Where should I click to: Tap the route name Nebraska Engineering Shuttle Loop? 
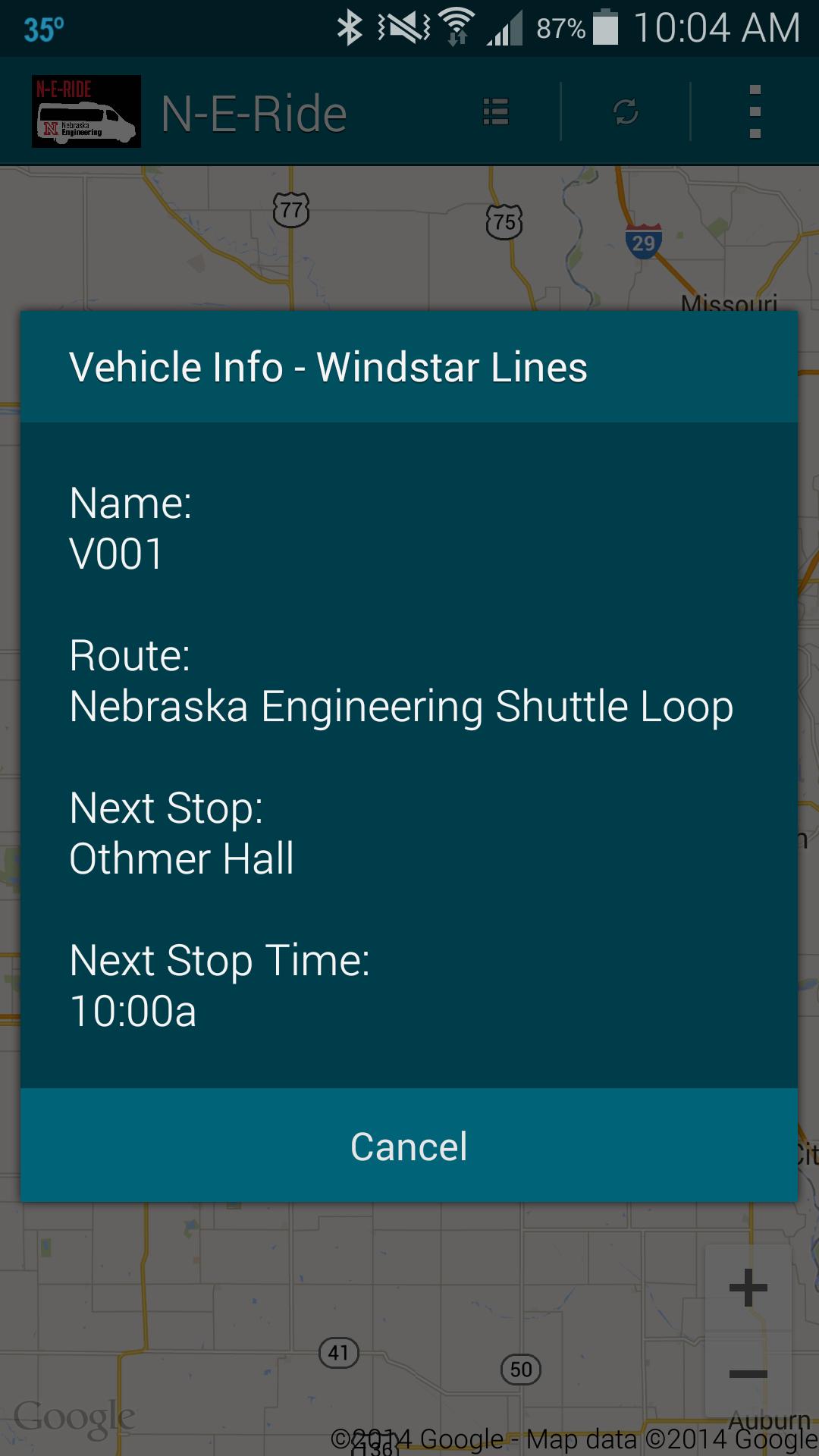tap(401, 706)
